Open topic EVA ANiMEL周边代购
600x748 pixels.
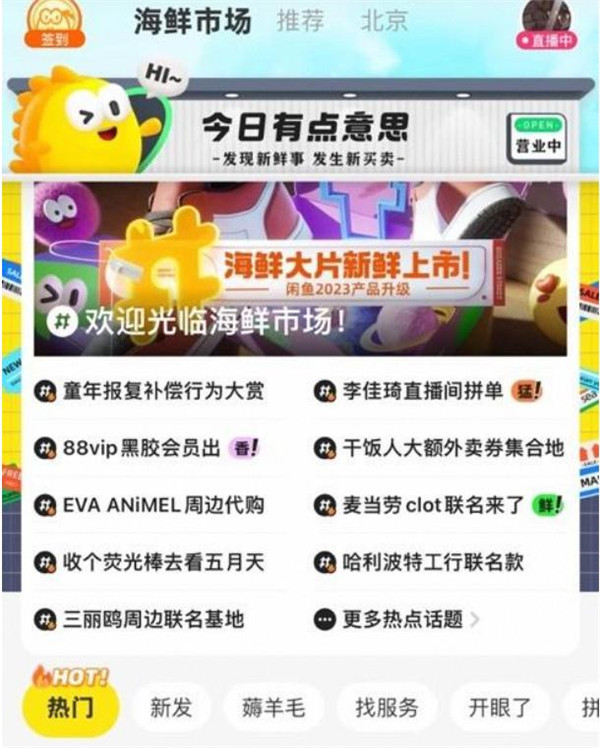pos(150,505)
